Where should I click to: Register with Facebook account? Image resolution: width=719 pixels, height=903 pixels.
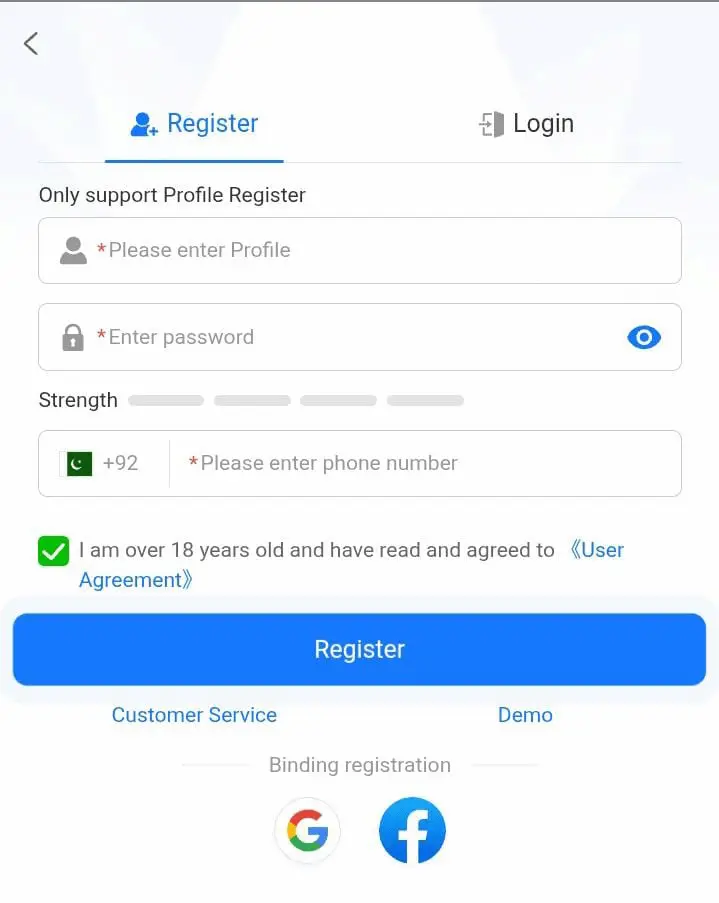[412, 830]
